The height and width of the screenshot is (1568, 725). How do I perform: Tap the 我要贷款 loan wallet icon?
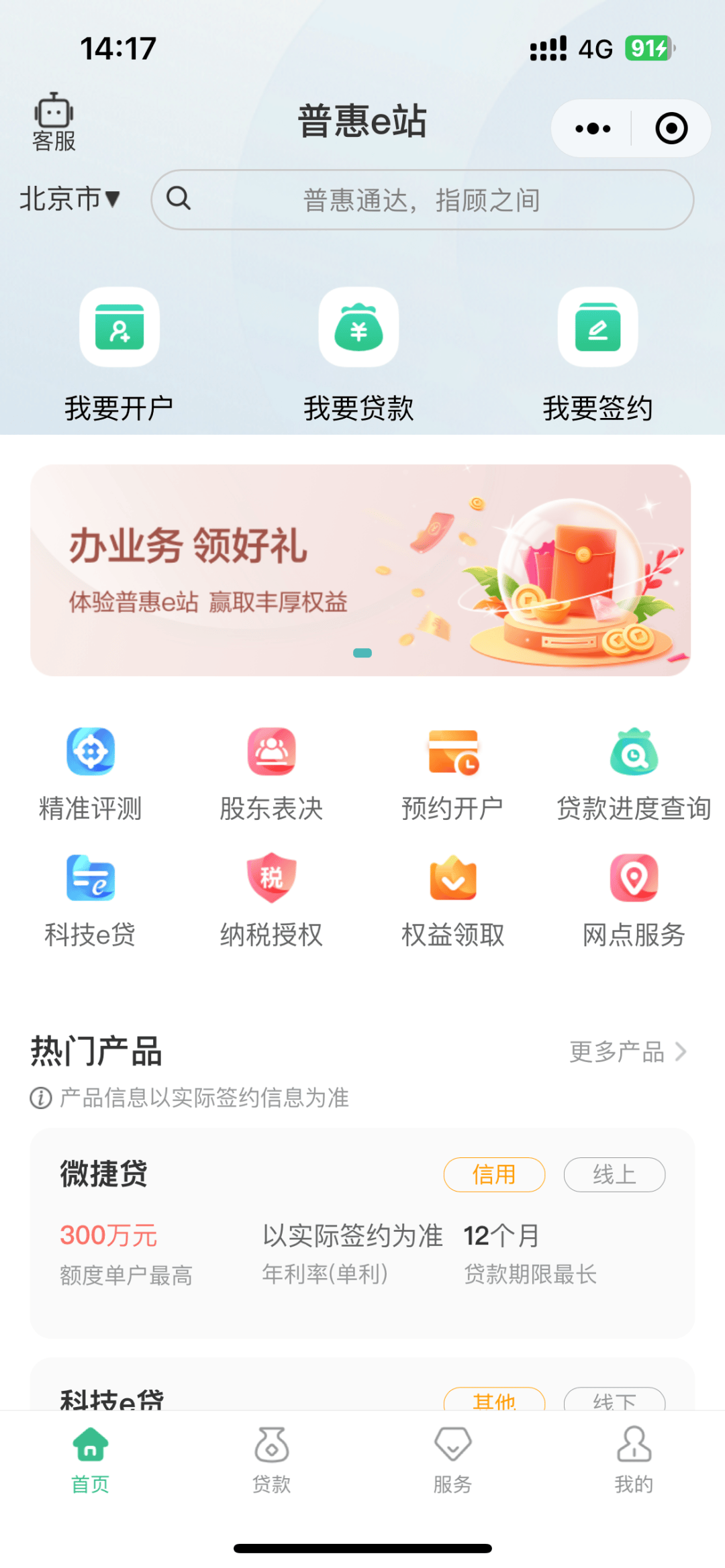[x=358, y=329]
